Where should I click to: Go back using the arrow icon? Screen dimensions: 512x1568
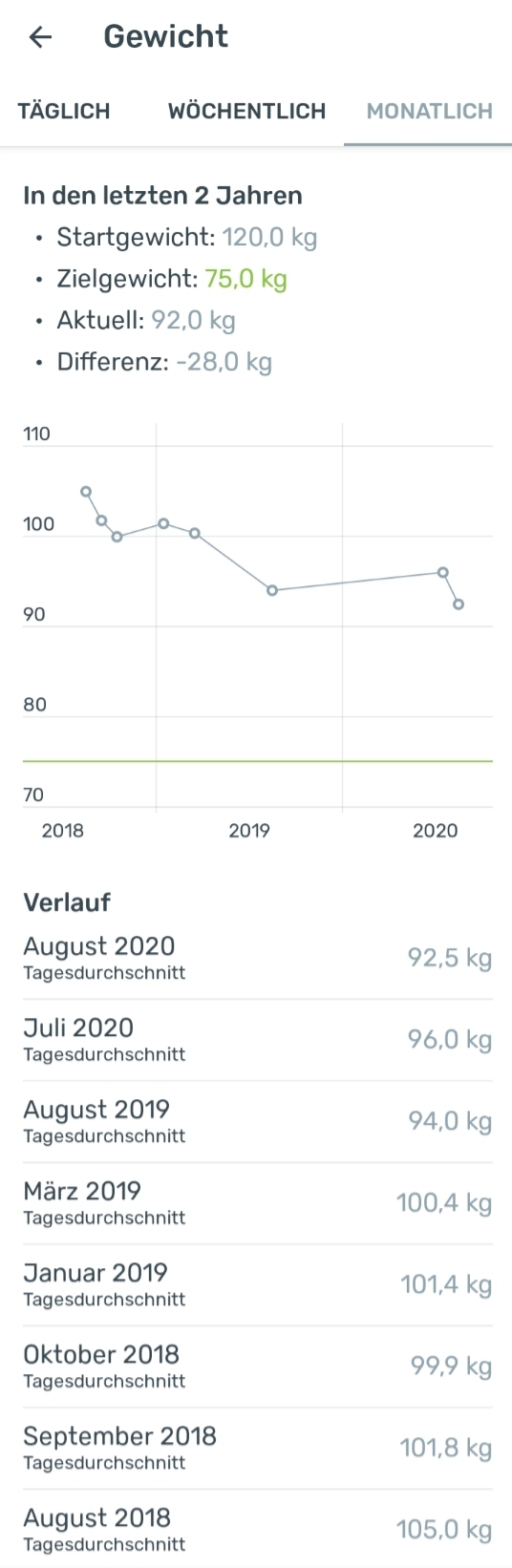tap(40, 37)
